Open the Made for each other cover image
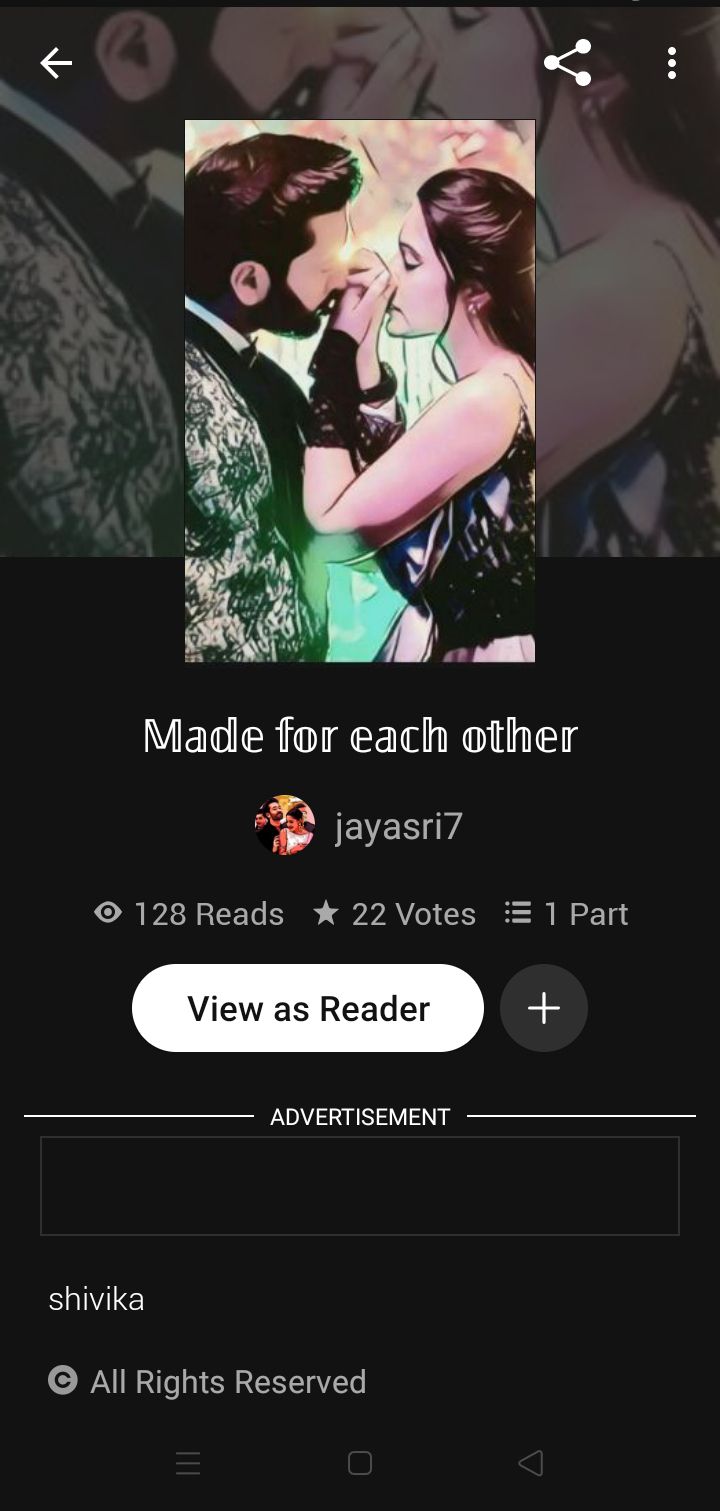 pos(360,391)
